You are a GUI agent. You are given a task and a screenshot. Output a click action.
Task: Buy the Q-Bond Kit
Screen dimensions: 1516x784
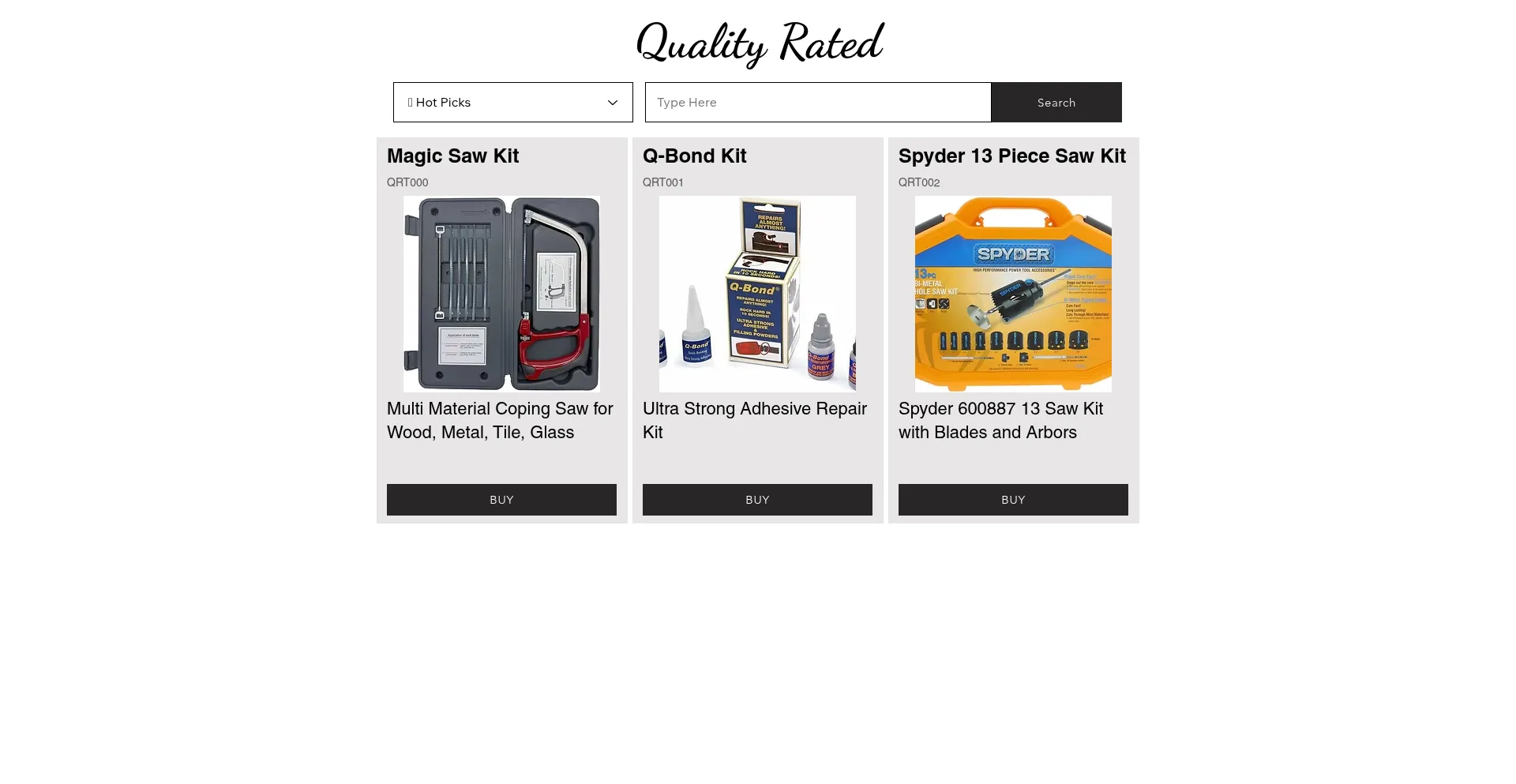point(757,500)
